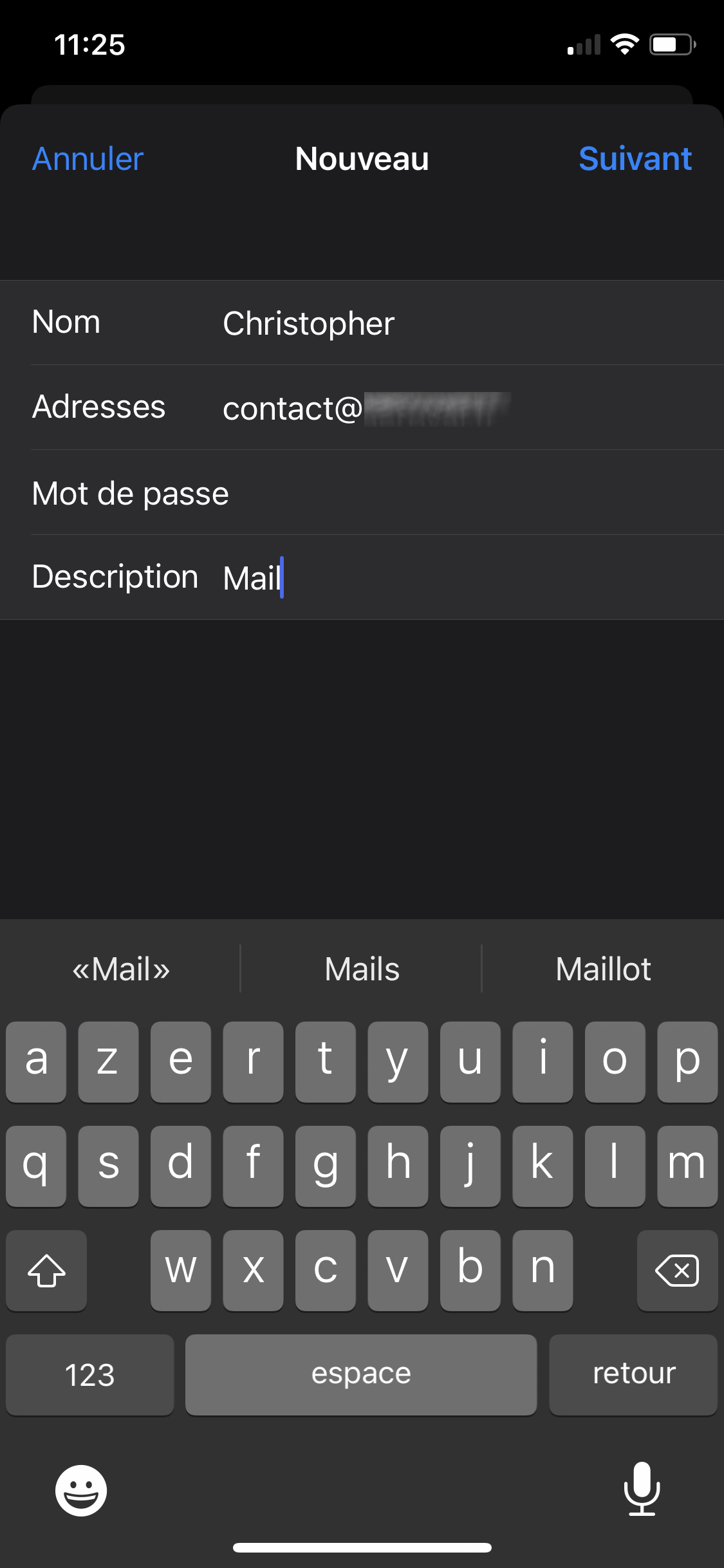The width and height of the screenshot is (724, 1568).
Task: Tap Annuler to cancel account setup
Action: click(88, 159)
